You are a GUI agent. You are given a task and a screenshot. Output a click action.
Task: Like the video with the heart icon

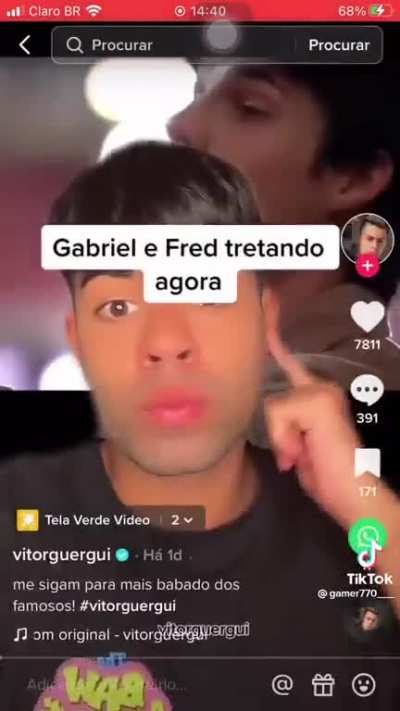[x=367, y=316]
